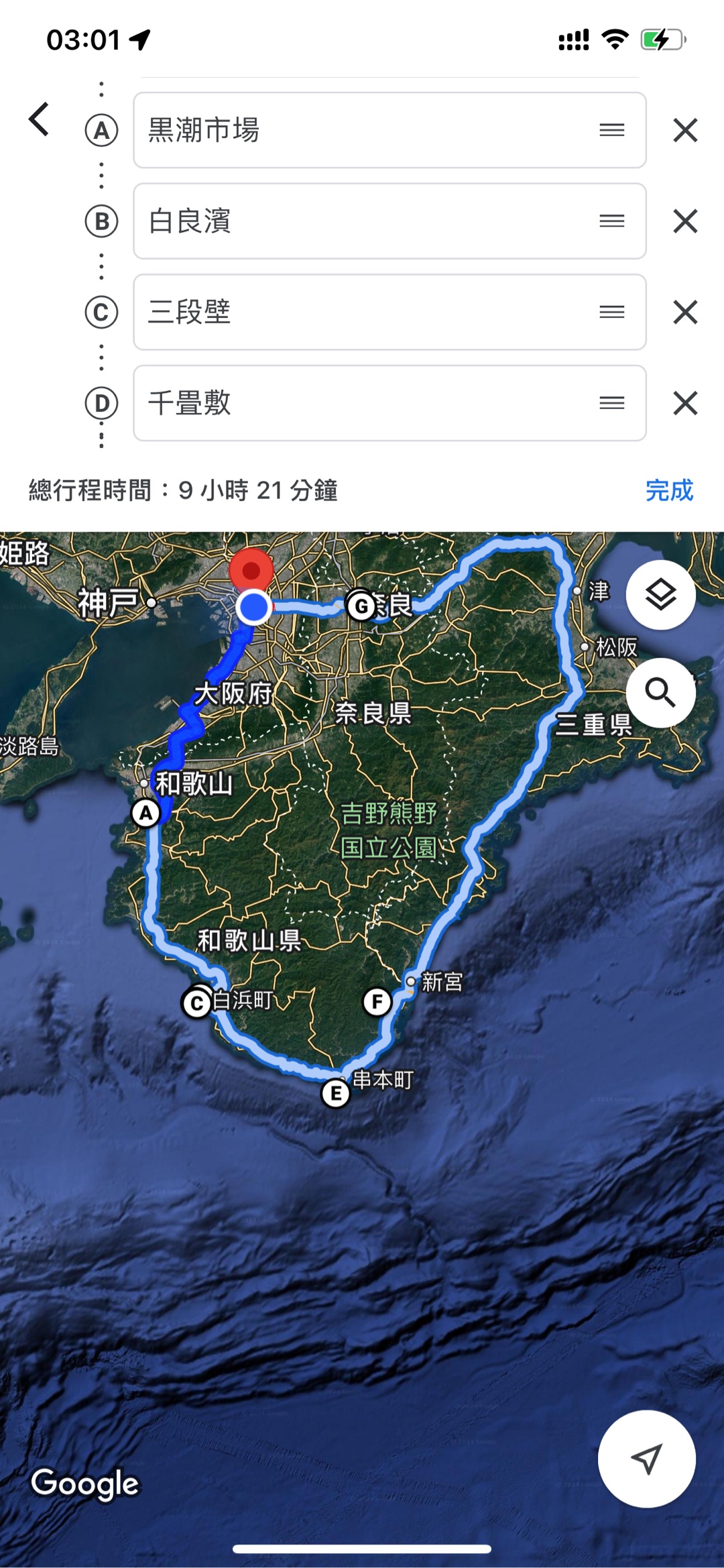The height and width of the screenshot is (1568, 724).
Task: Remove the 白良濱 stop
Action: click(685, 221)
